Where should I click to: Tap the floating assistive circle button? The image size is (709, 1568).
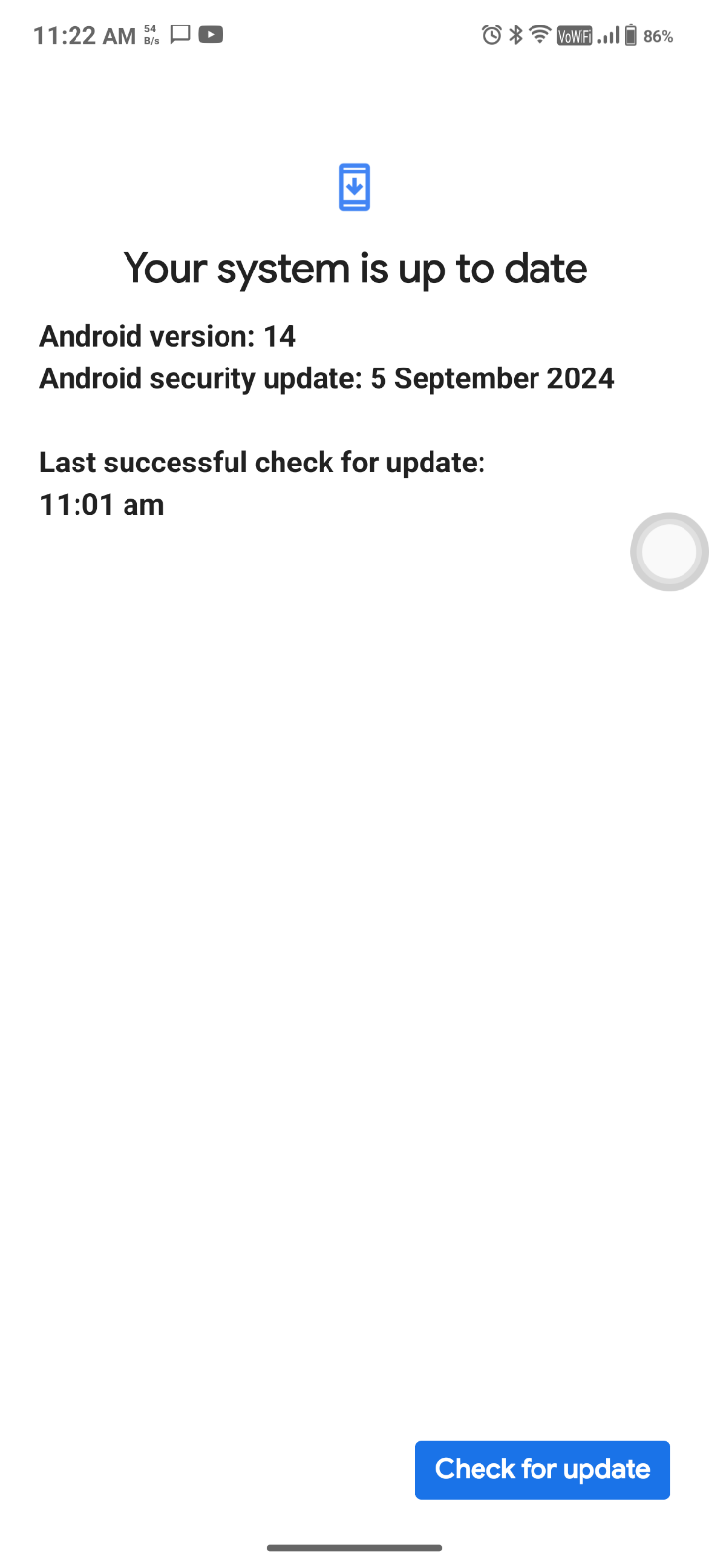pyautogui.click(x=669, y=552)
